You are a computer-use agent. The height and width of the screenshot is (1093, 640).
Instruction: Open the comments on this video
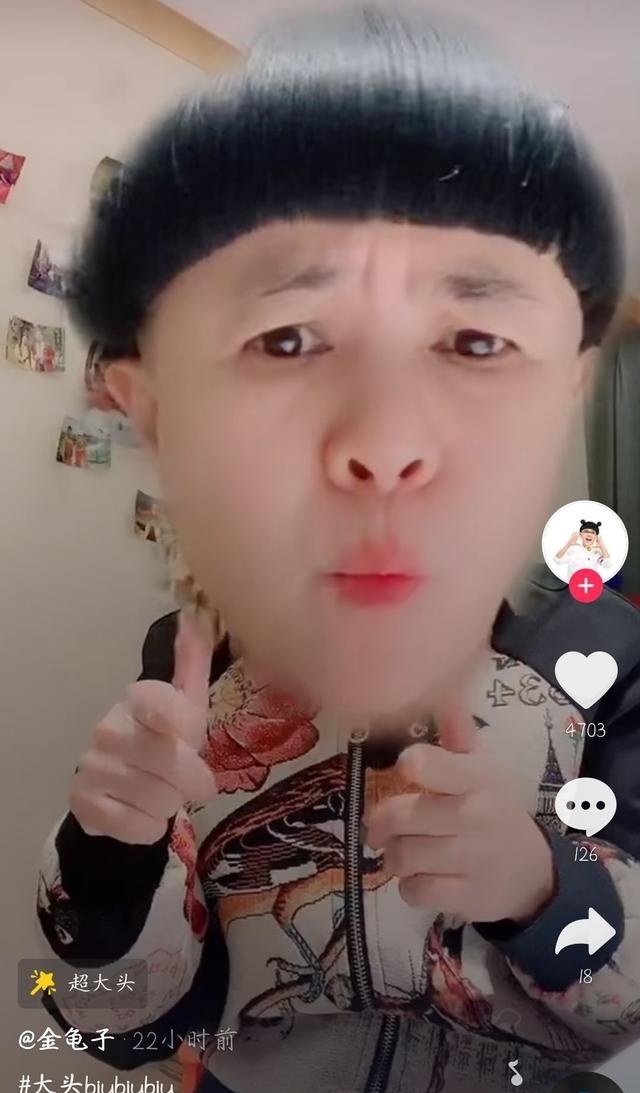(586, 806)
